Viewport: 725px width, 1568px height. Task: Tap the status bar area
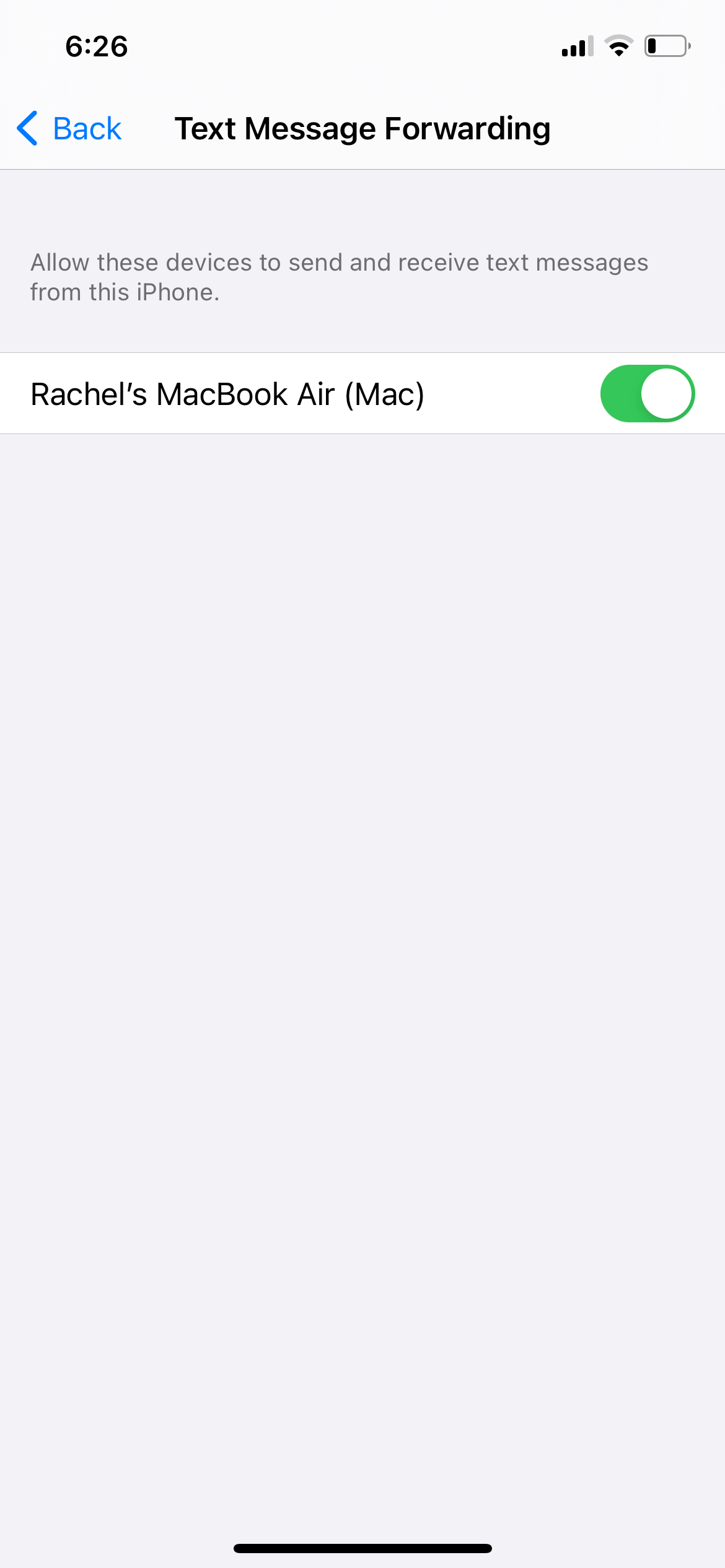(362, 46)
